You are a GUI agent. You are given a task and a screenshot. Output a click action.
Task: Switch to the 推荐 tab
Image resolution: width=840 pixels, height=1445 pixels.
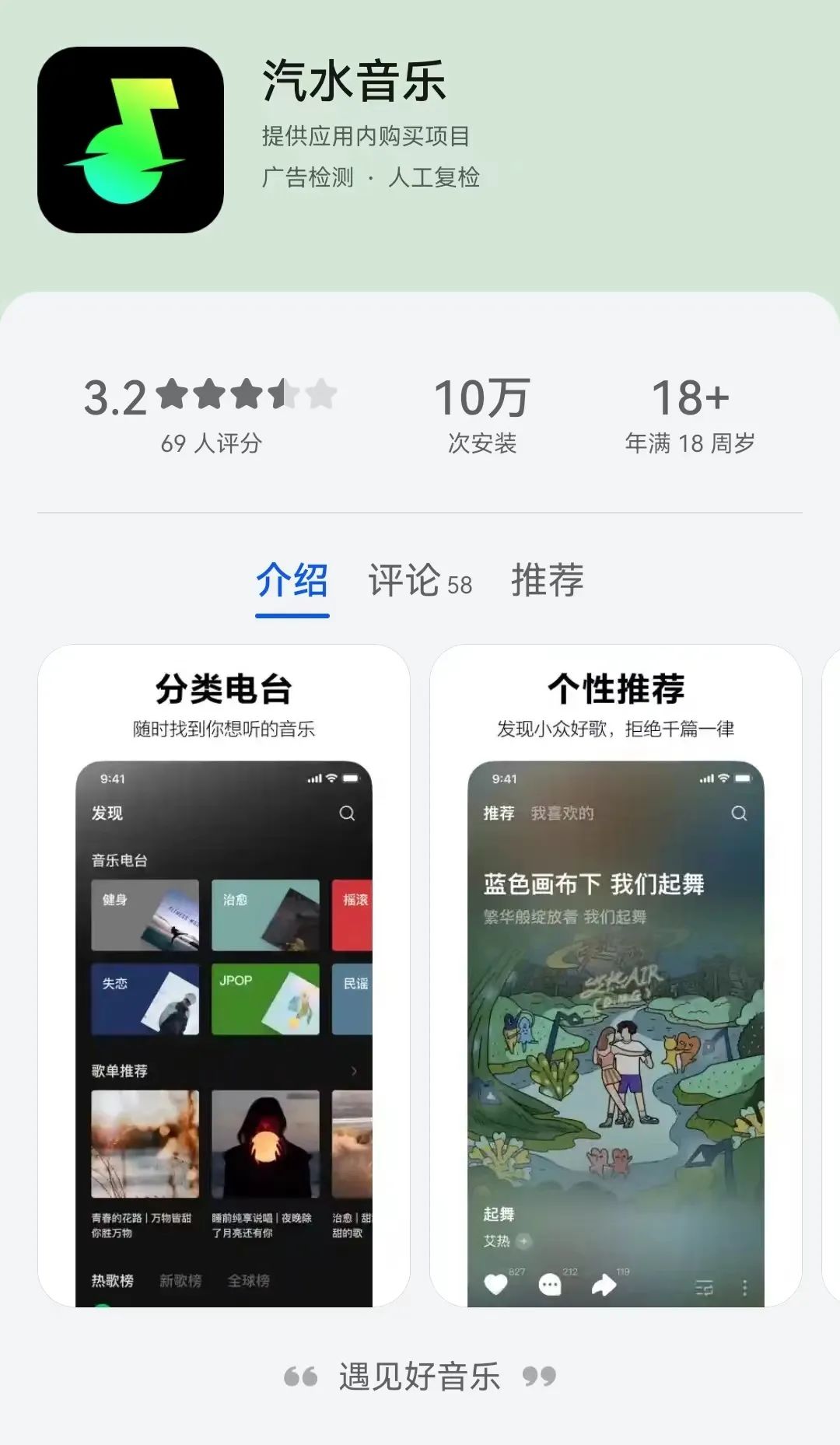point(547,581)
